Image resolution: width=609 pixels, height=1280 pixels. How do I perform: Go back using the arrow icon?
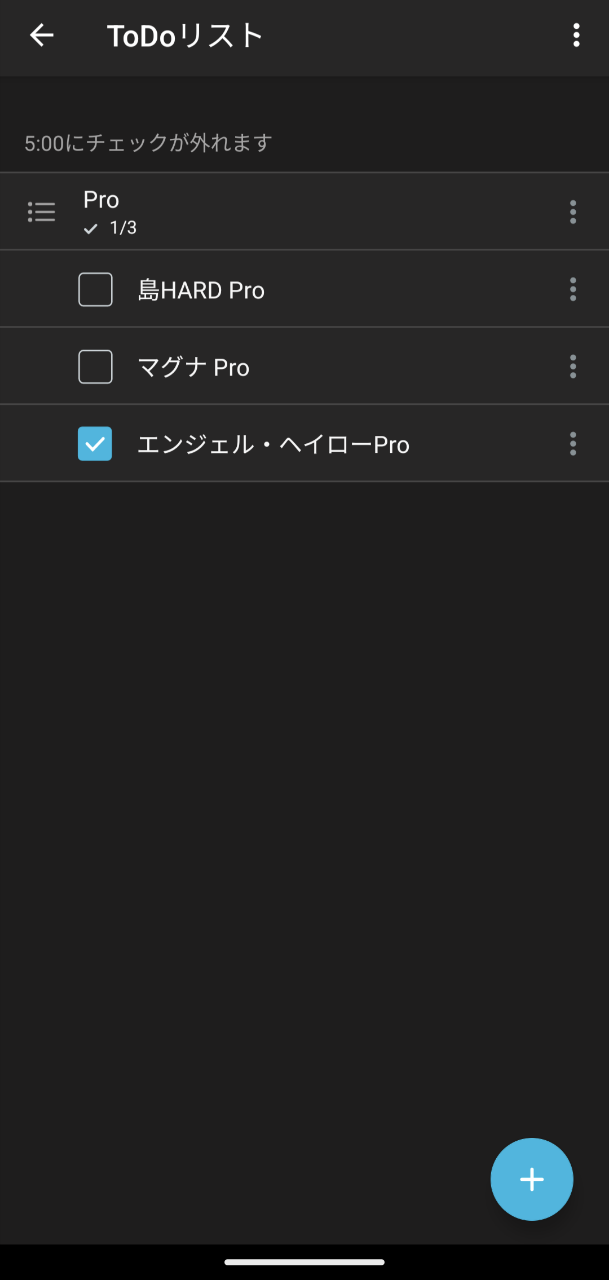[x=41, y=36]
